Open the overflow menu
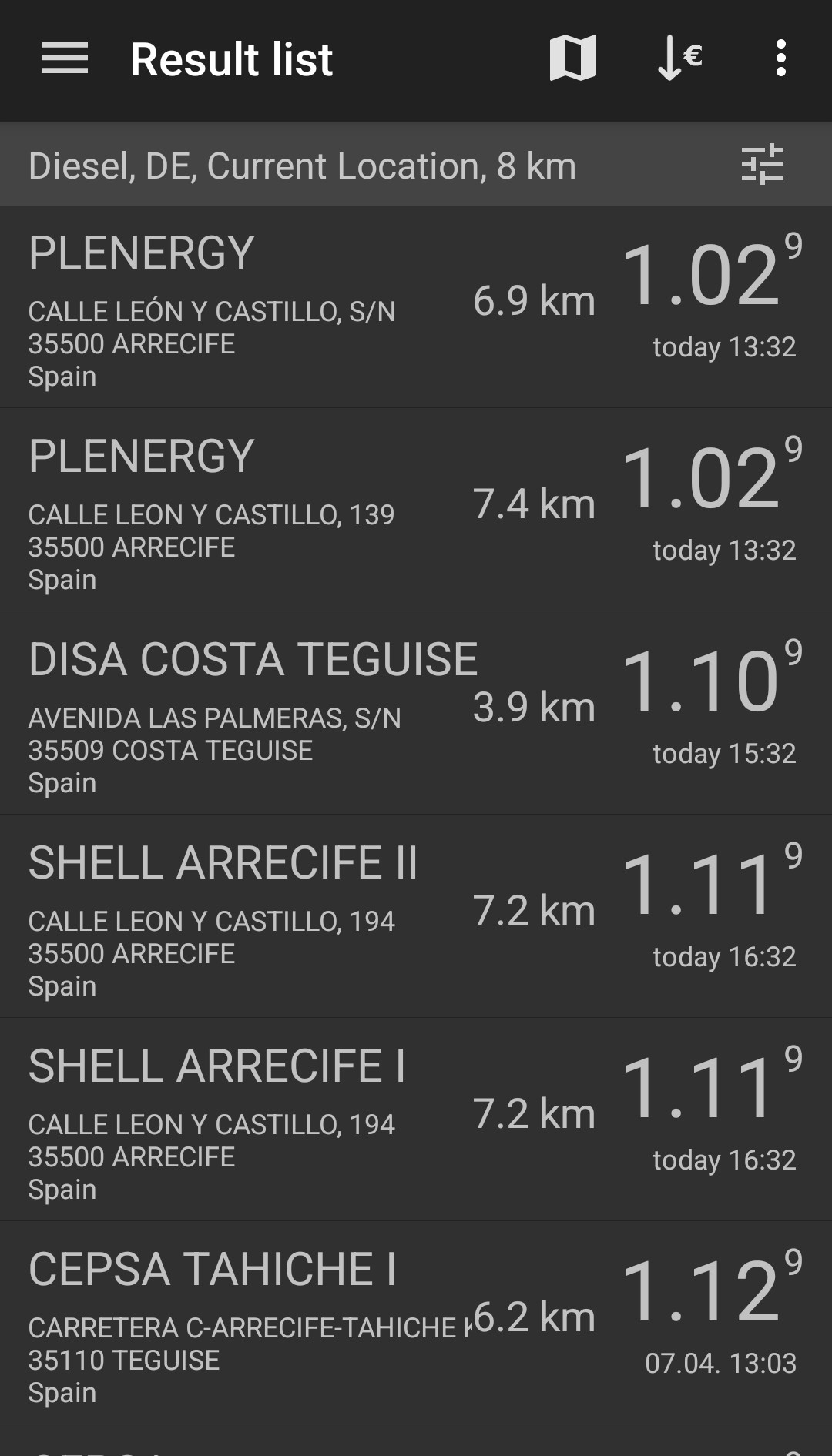Image resolution: width=832 pixels, height=1456 pixels. click(x=780, y=59)
